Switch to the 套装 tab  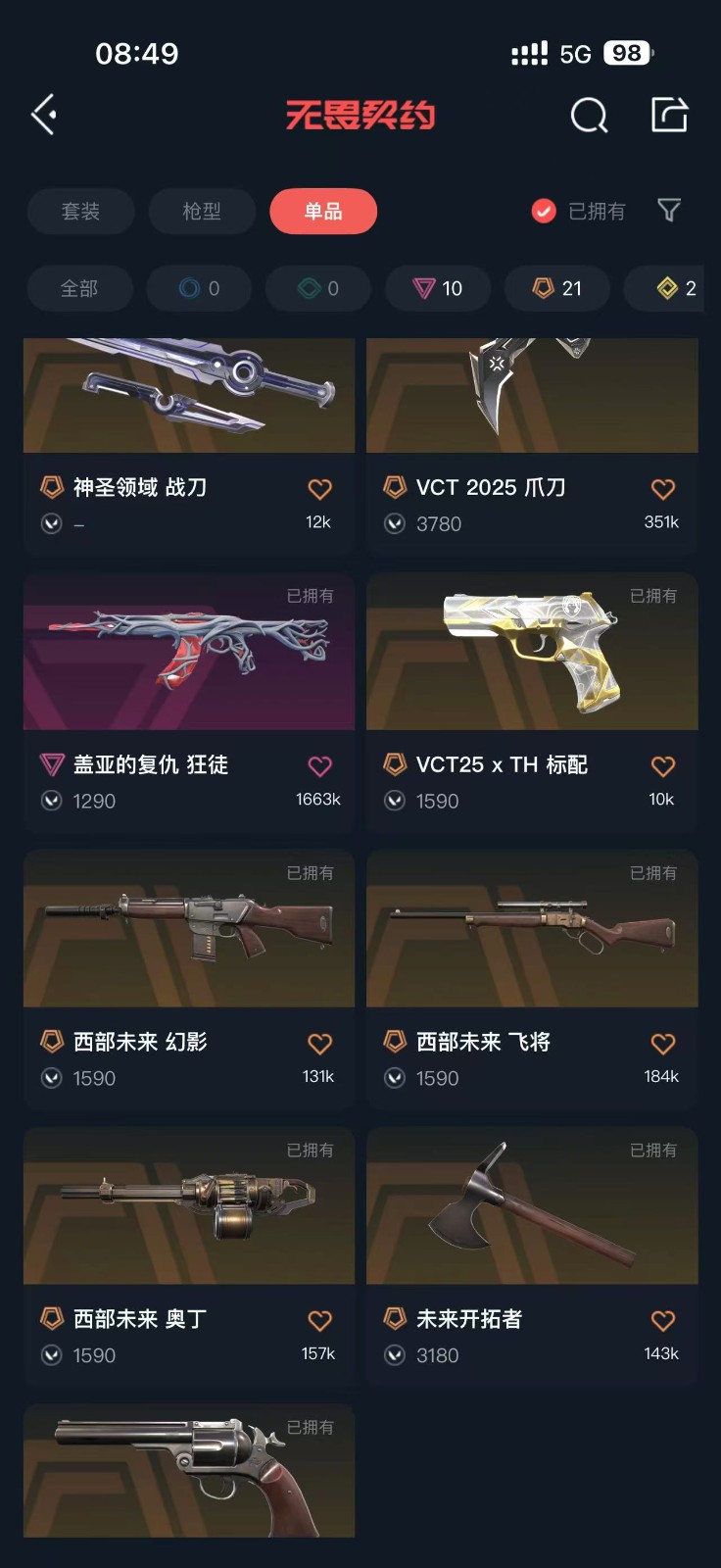[80, 211]
